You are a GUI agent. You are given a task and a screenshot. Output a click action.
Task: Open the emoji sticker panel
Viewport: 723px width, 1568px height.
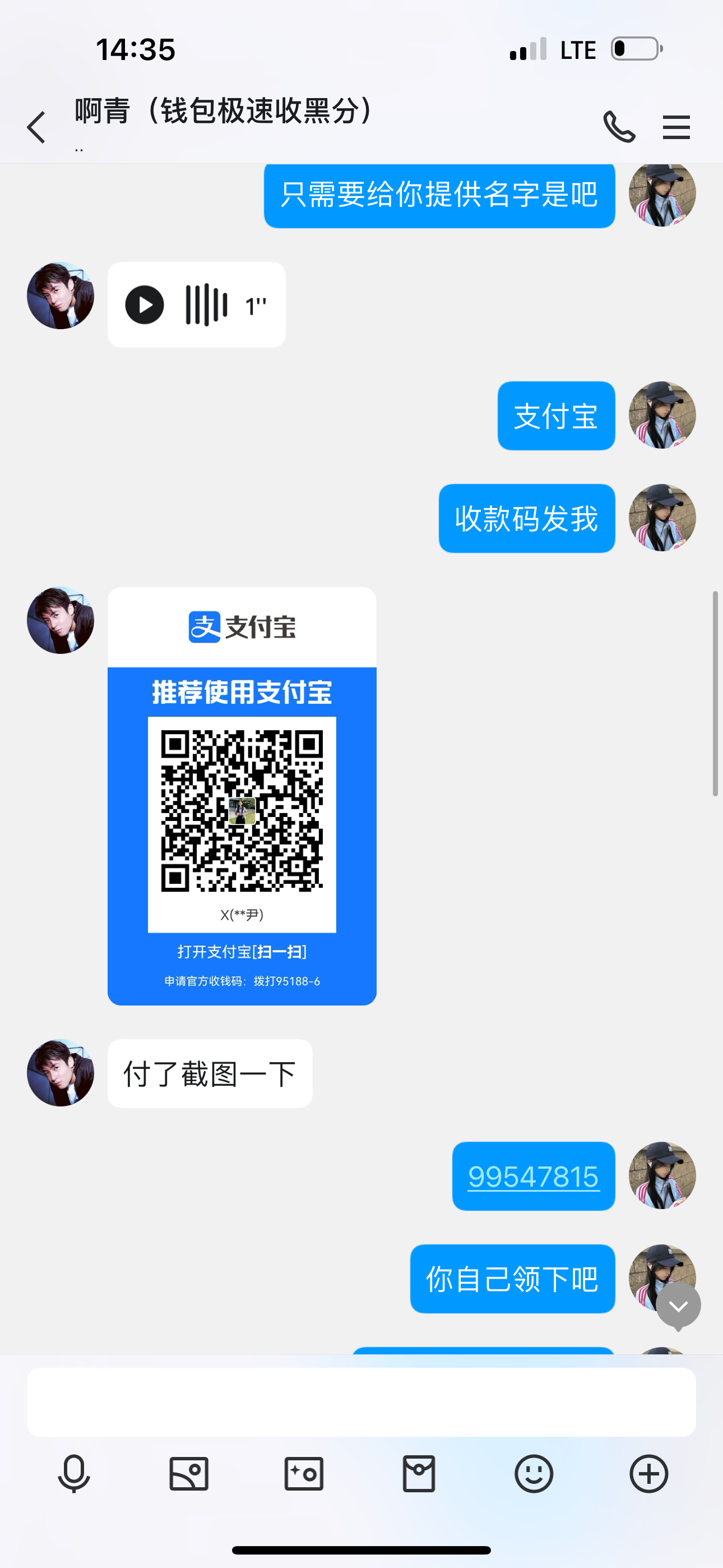[534, 1474]
